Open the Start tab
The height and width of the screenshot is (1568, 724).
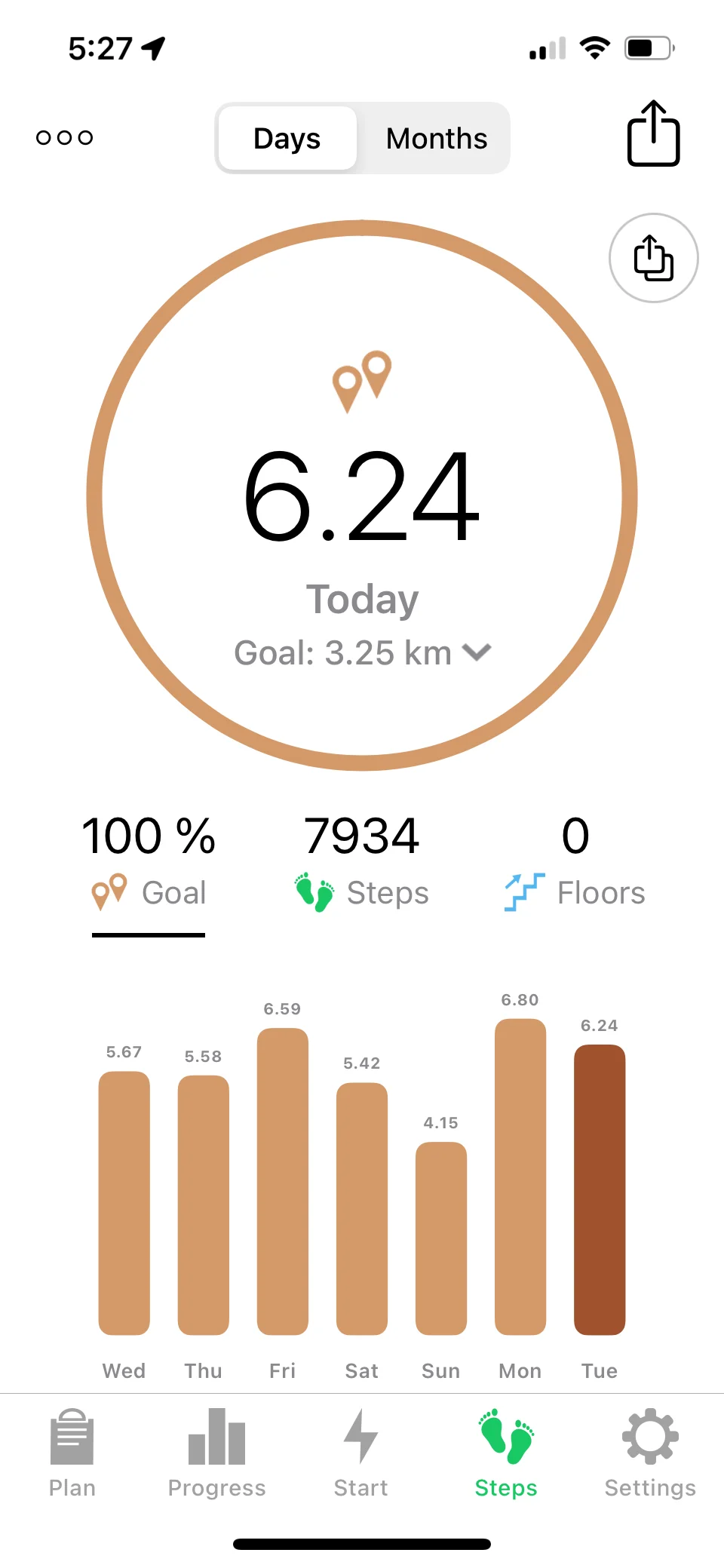361,1453
